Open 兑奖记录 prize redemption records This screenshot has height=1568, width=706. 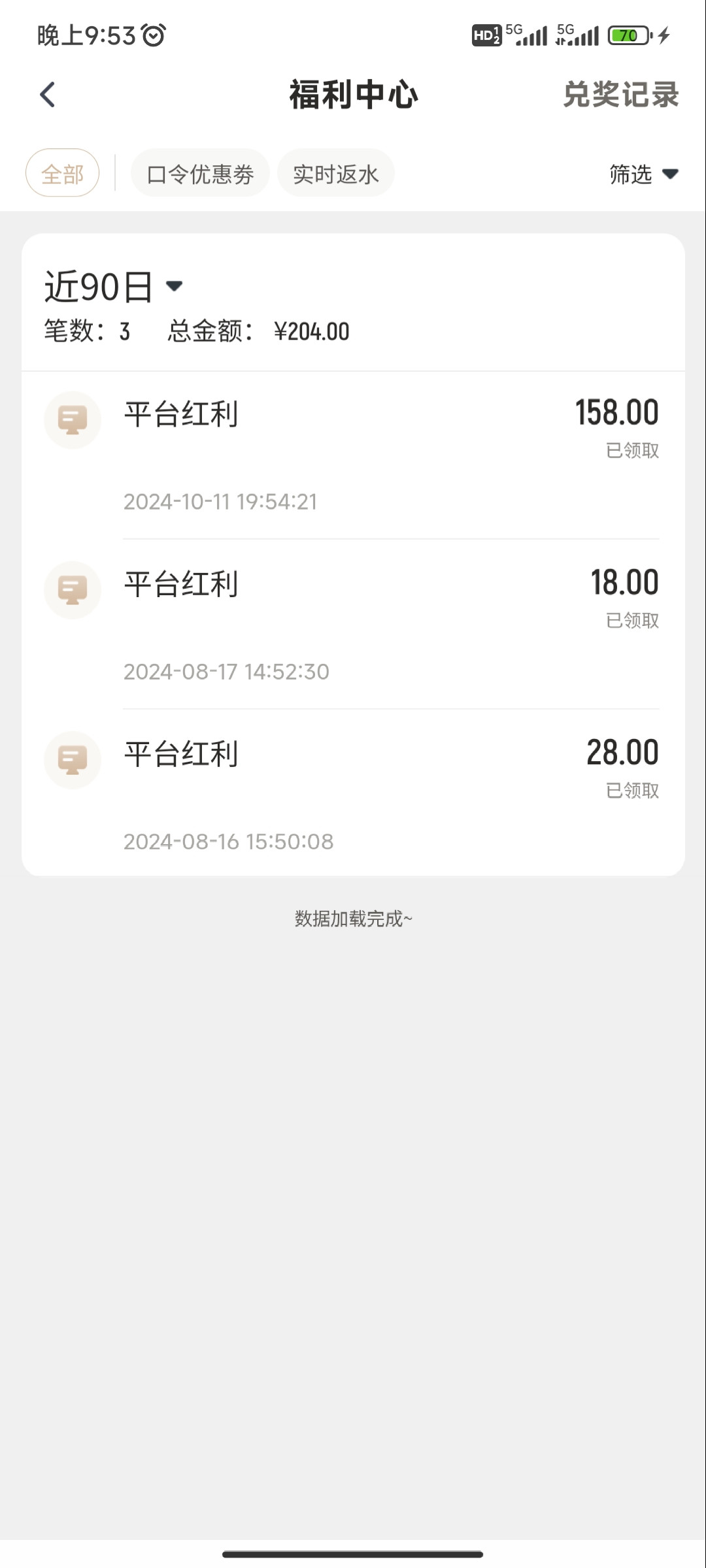point(621,95)
